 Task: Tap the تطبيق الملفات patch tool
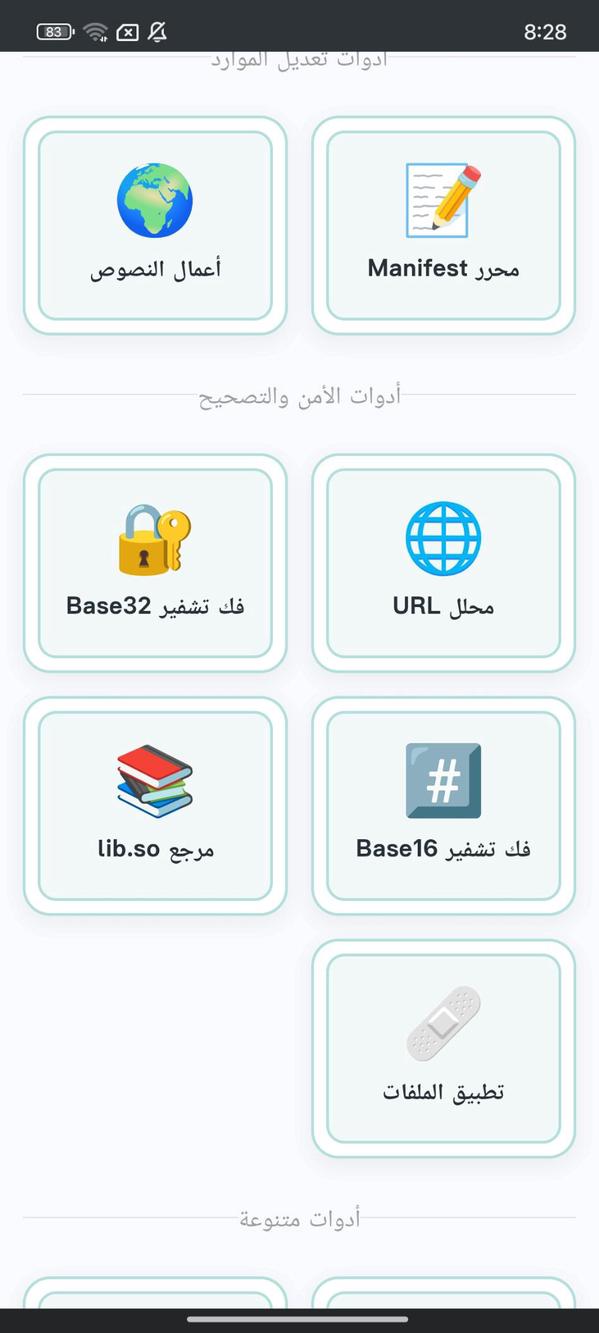click(443, 1048)
